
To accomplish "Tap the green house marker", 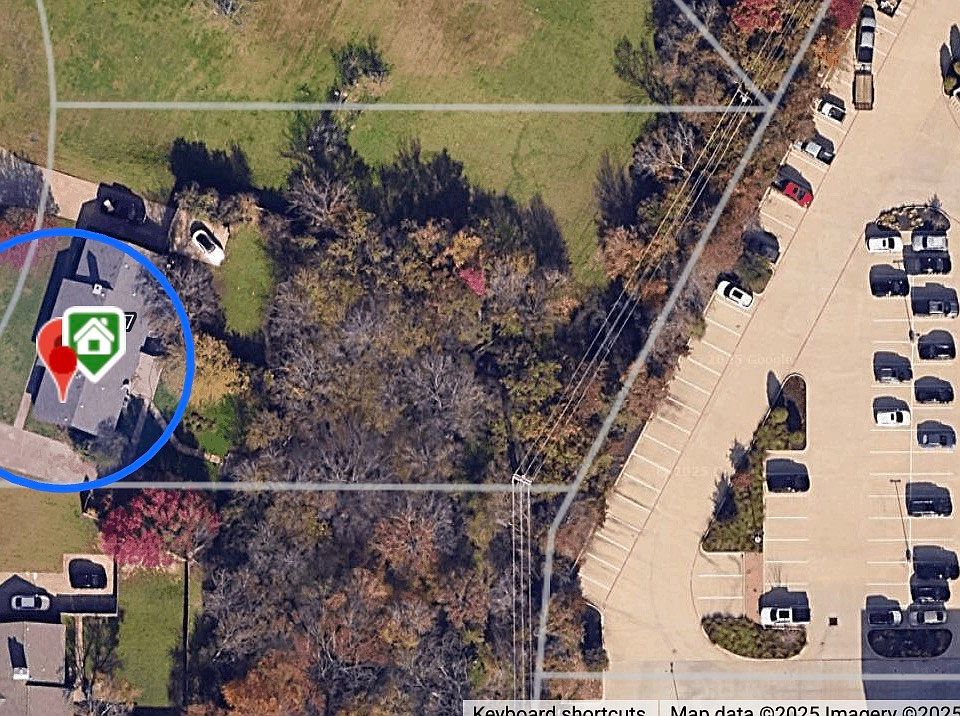I will [93, 340].
